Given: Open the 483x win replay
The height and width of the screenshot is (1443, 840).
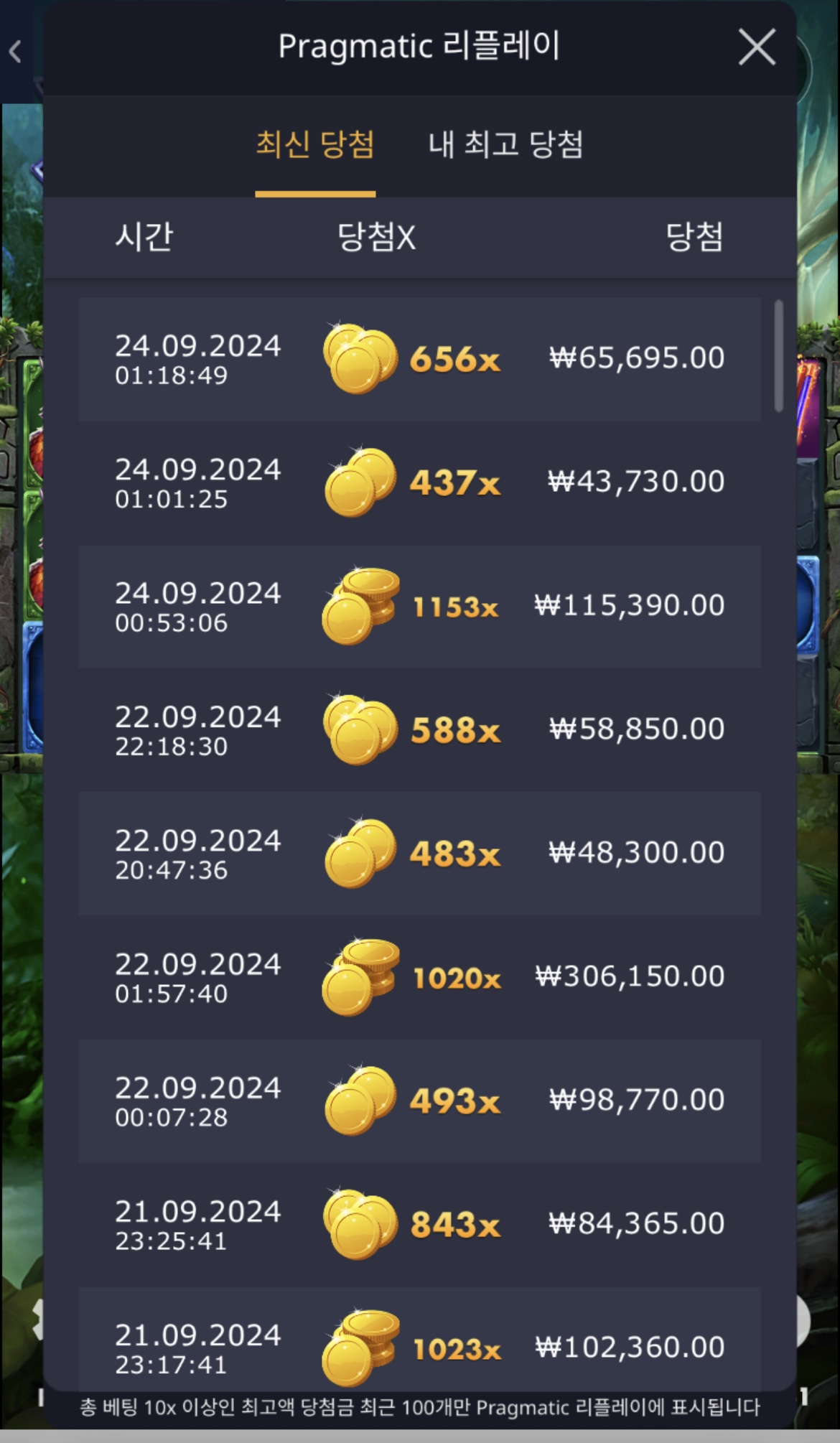Looking at the screenshot, I should pyautogui.click(x=419, y=854).
